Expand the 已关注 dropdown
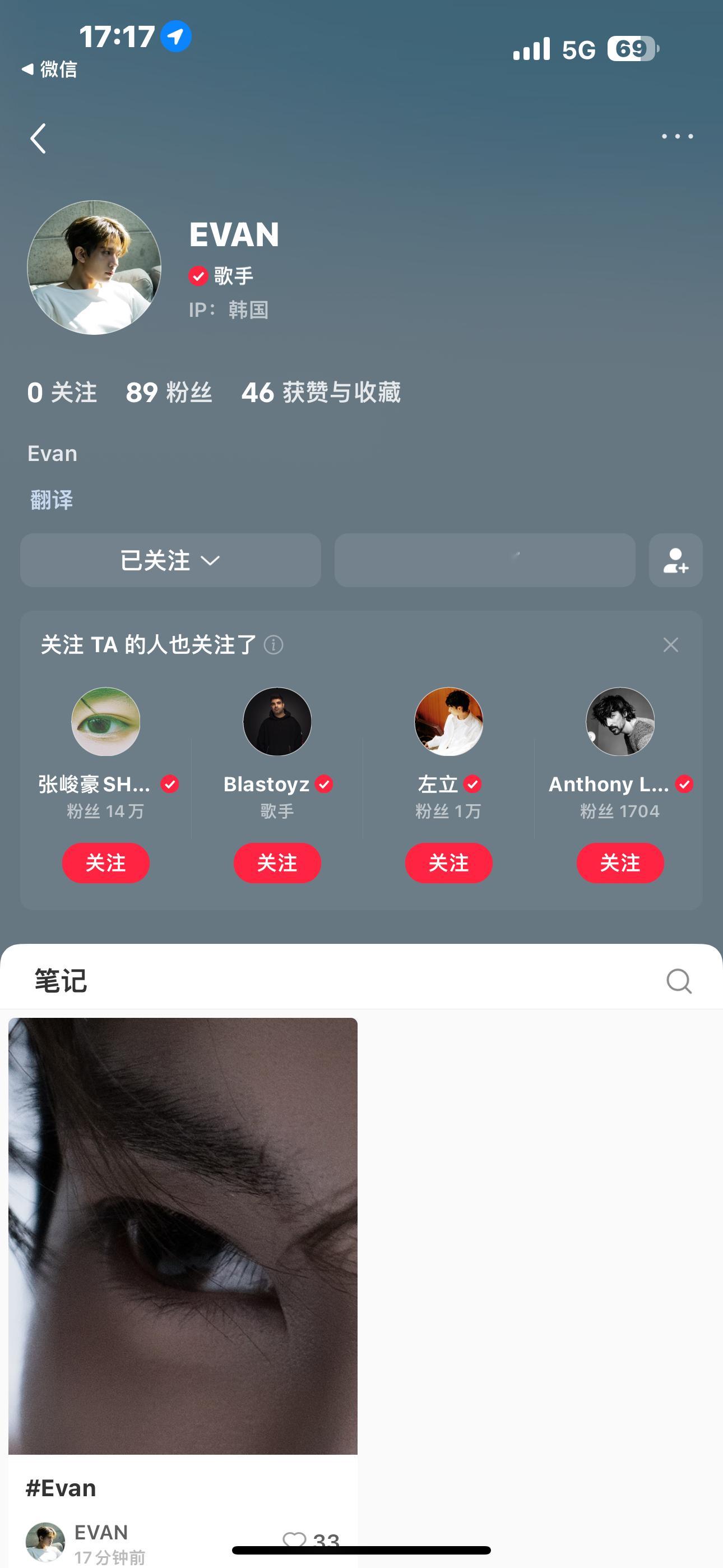The width and height of the screenshot is (723, 1568). (170, 561)
